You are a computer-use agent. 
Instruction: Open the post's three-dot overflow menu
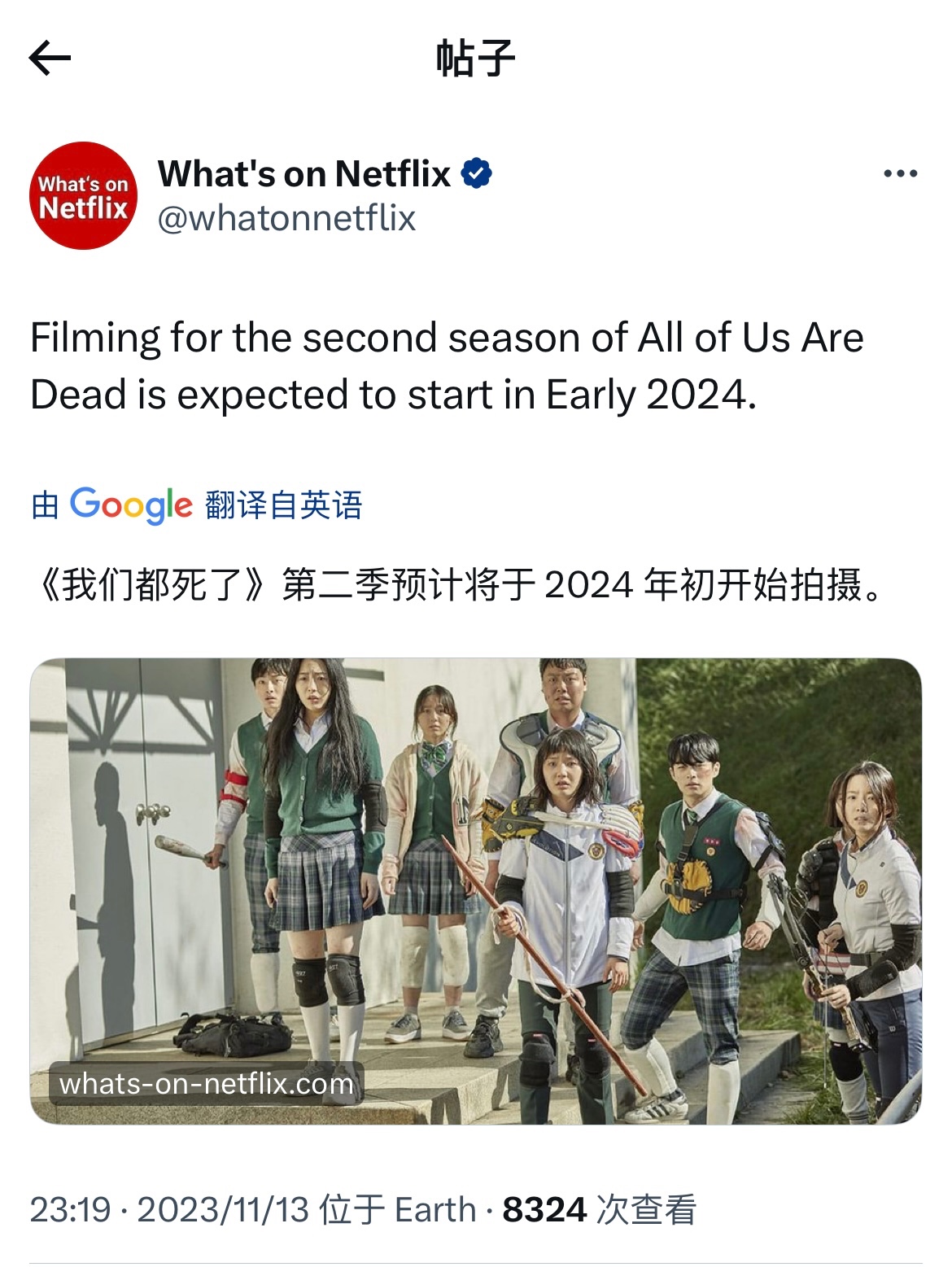(900, 173)
